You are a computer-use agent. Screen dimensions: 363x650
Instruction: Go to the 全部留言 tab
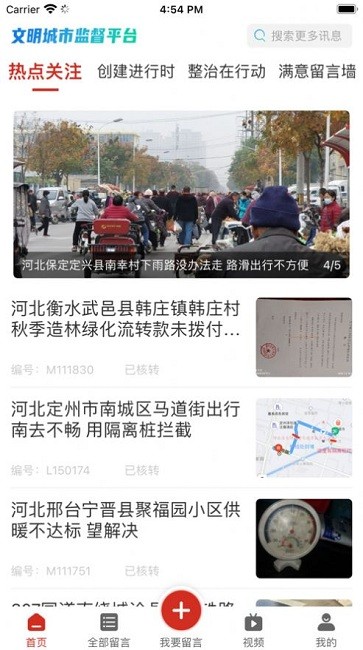109,630
